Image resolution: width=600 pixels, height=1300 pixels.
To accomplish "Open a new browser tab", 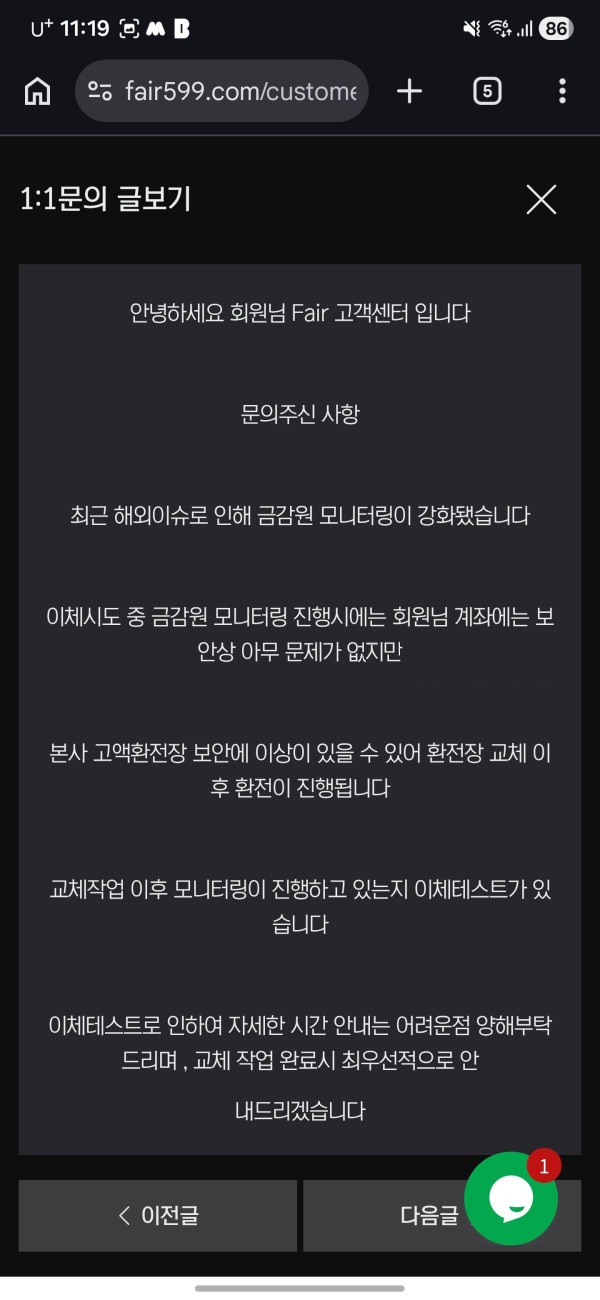I will coord(409,91).
